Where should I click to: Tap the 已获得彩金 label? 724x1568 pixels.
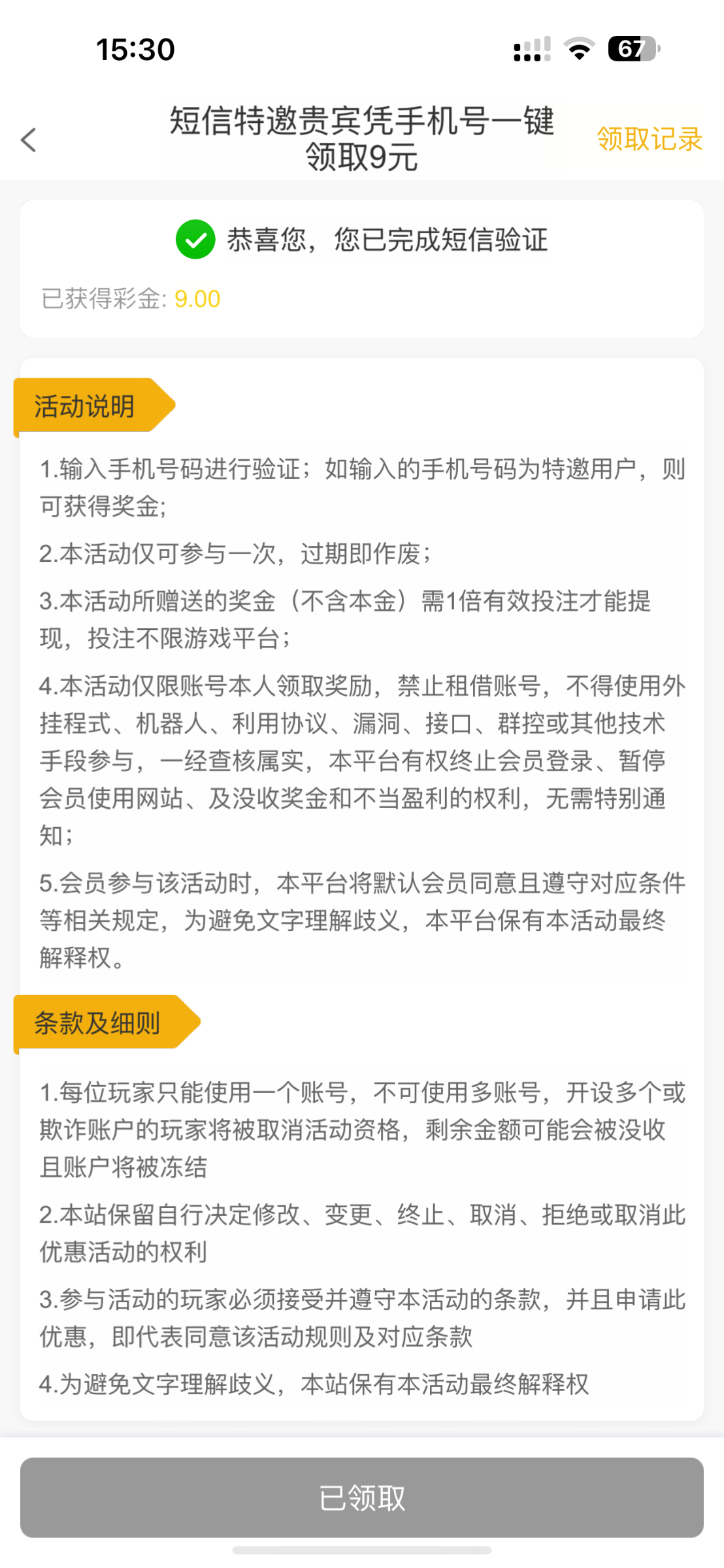(x=101, y=299)
